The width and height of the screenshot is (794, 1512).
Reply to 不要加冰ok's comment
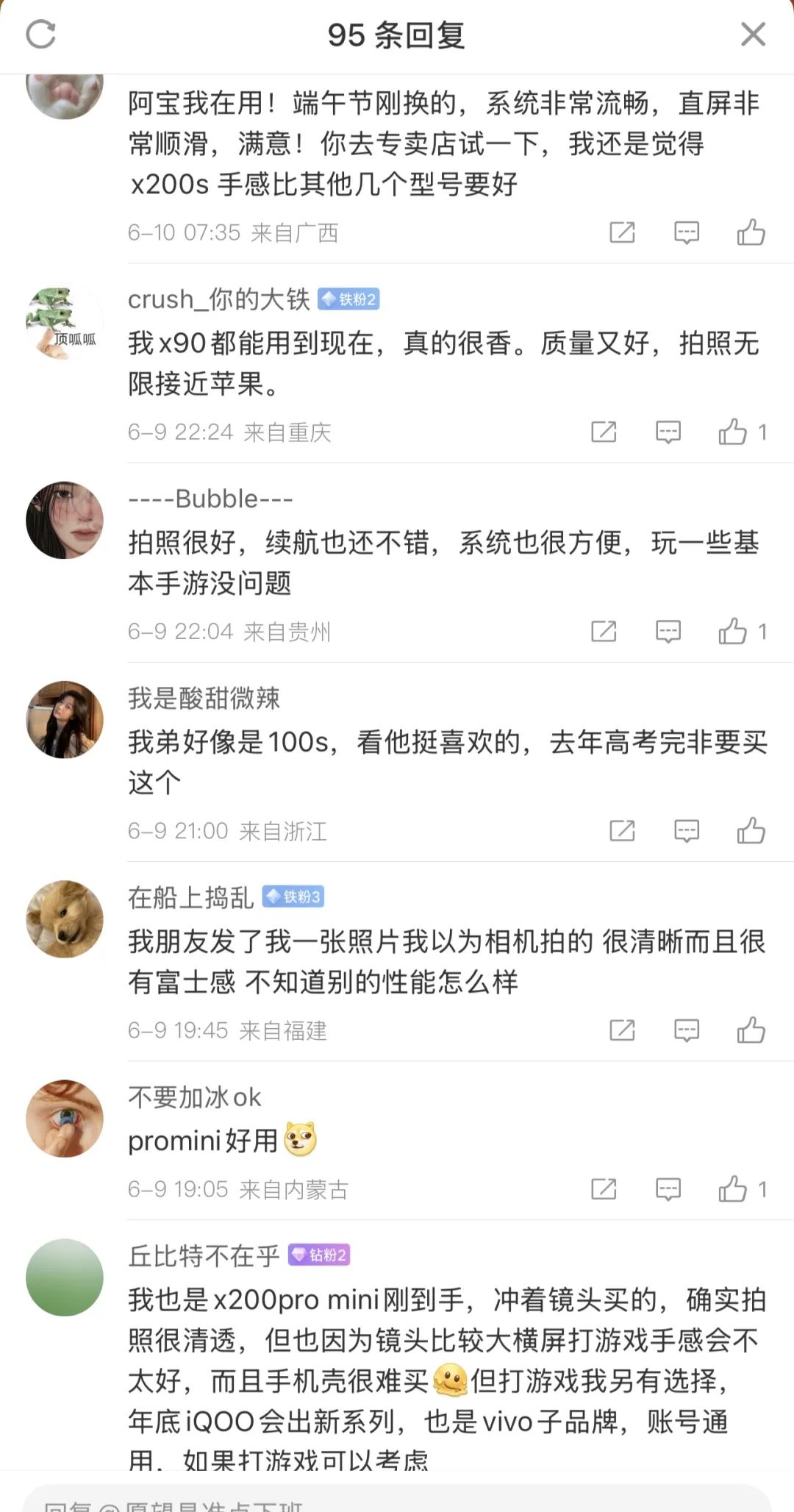pyautogui.click(x=668, y=1189)
